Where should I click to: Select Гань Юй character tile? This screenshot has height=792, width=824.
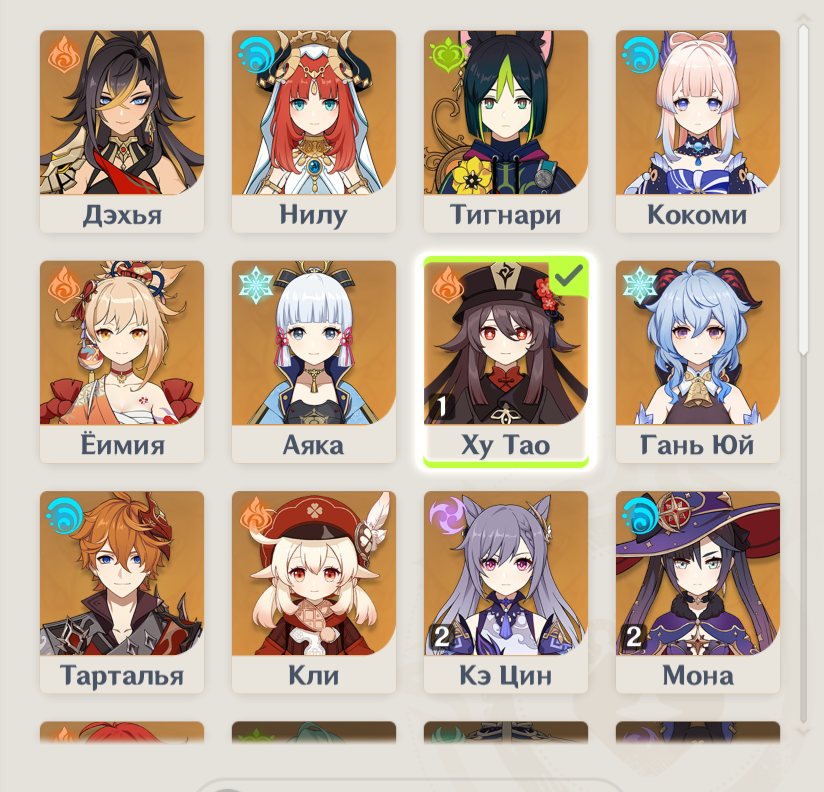point(698,360)
